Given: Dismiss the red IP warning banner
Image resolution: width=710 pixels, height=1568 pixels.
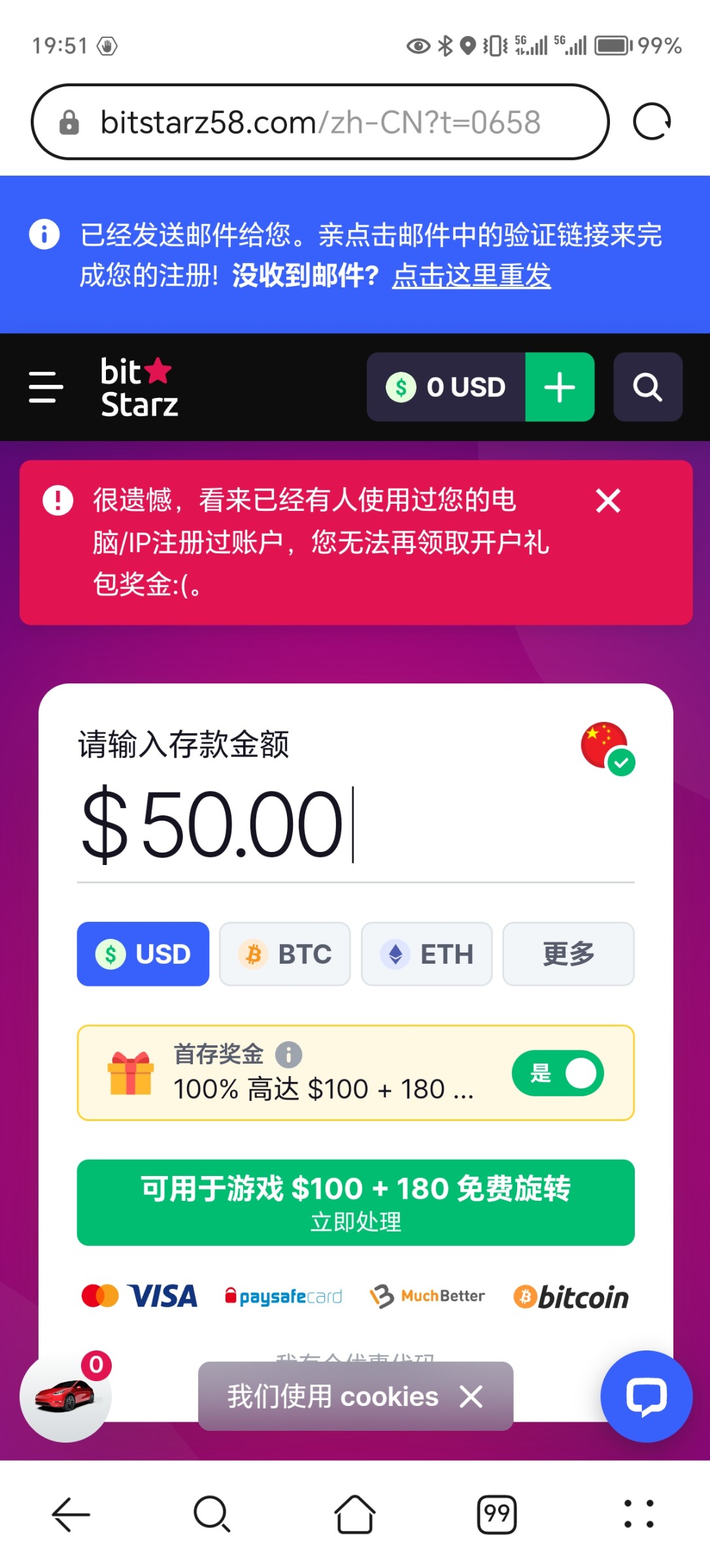Looking at the screenshot, I should (608, 501).
